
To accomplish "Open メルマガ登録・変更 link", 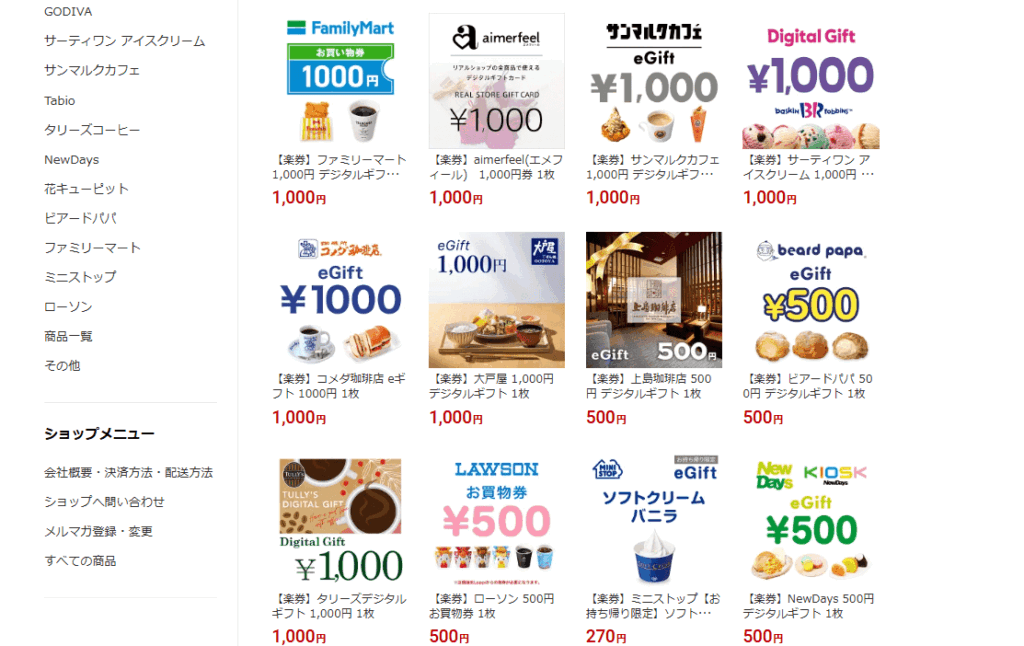I will 98,531.
